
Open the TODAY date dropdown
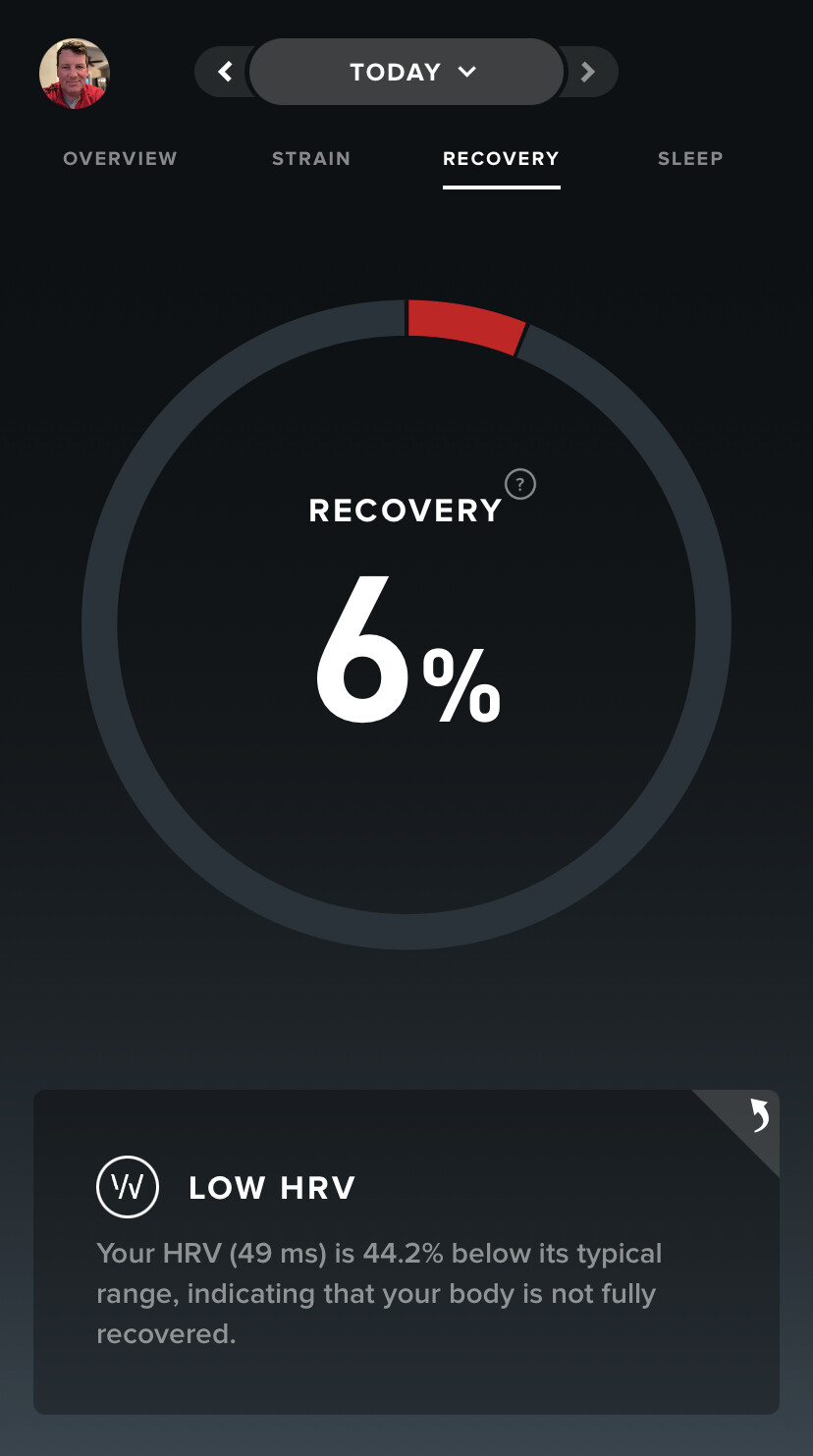point(406,72)
